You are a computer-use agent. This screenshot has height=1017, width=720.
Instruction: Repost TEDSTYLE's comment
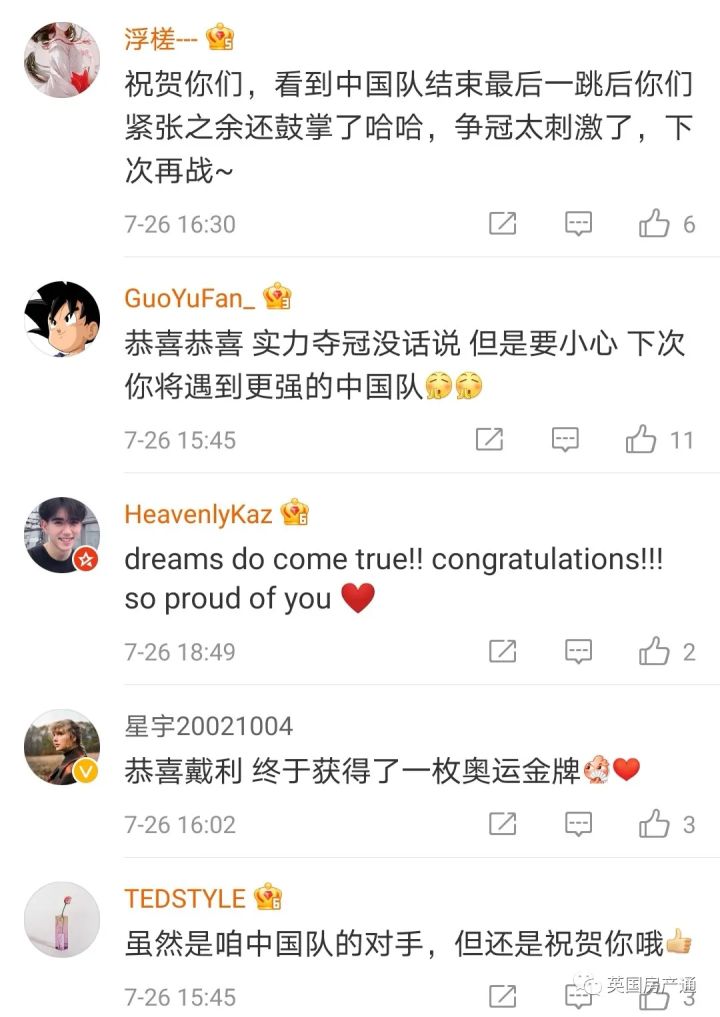pyautogui.click(x=502, y=996)
